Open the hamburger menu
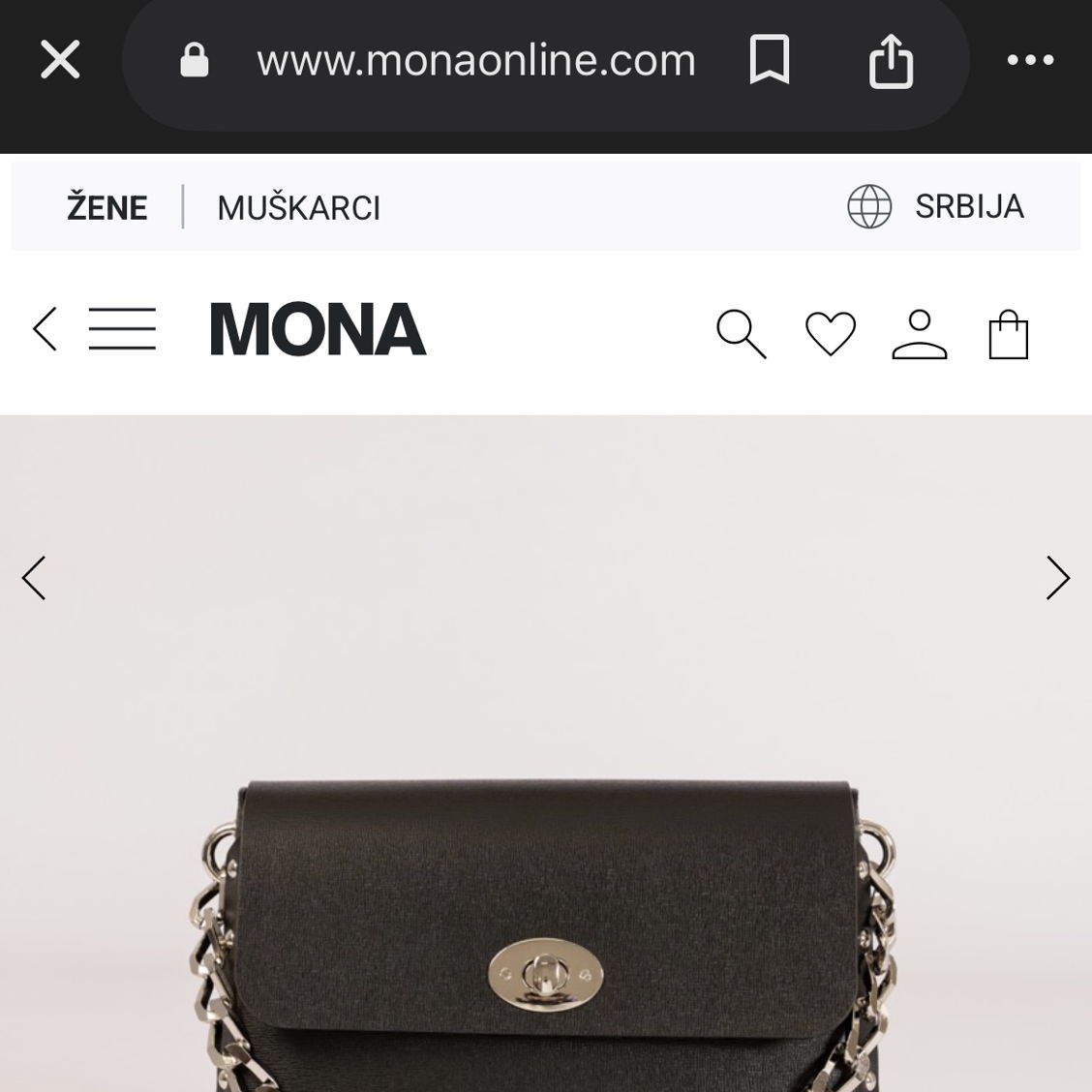Viewport: 1092px width, 1092px height. (x=122, y=329)
